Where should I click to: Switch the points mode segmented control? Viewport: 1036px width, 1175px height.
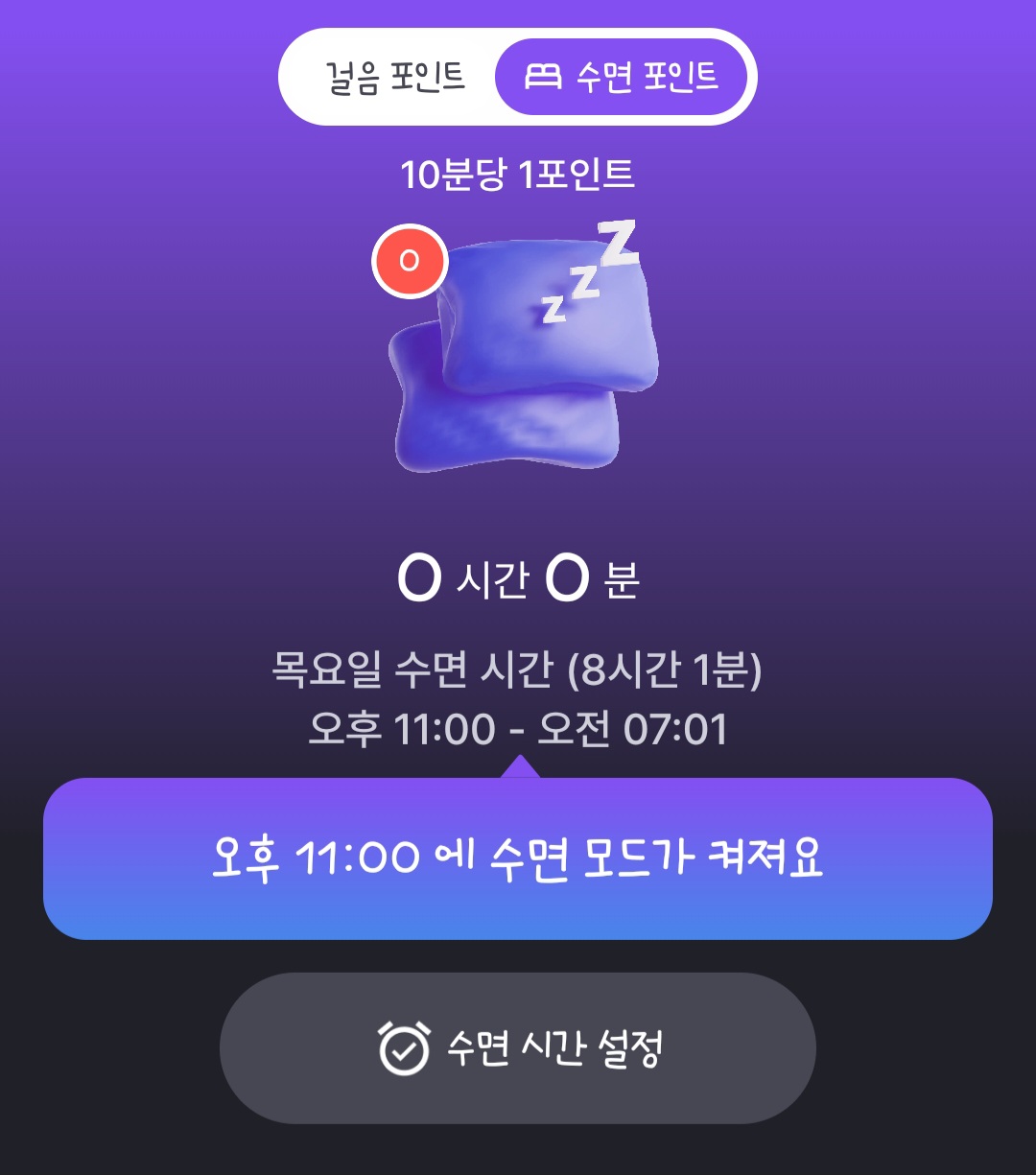[x=518, y=77]
